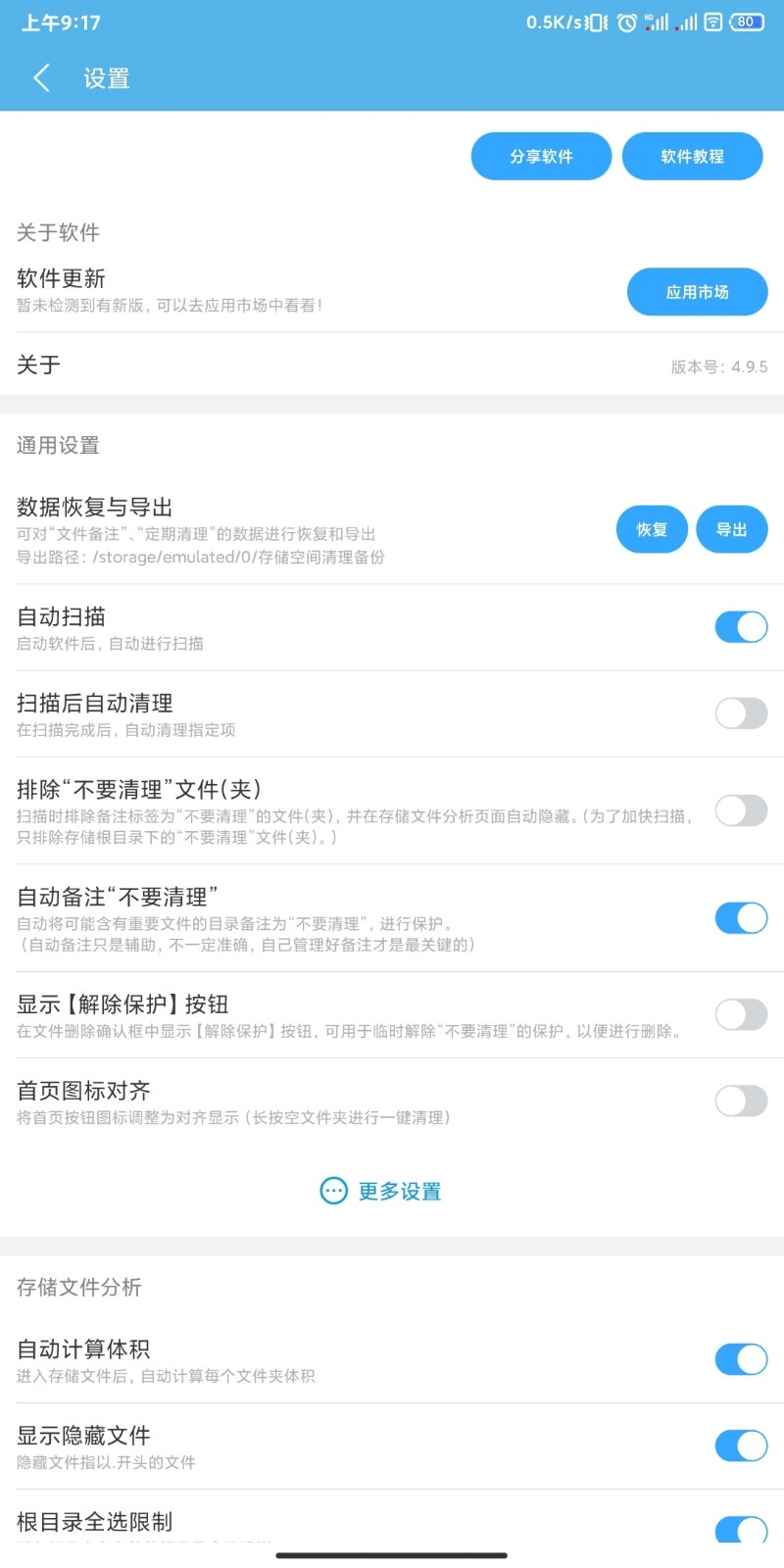Turn off 显示隐藏文件 switch
Image resolution: width=784 pixels, height=1568 pixels.
pyautogui.click(x=741, y=1445)
